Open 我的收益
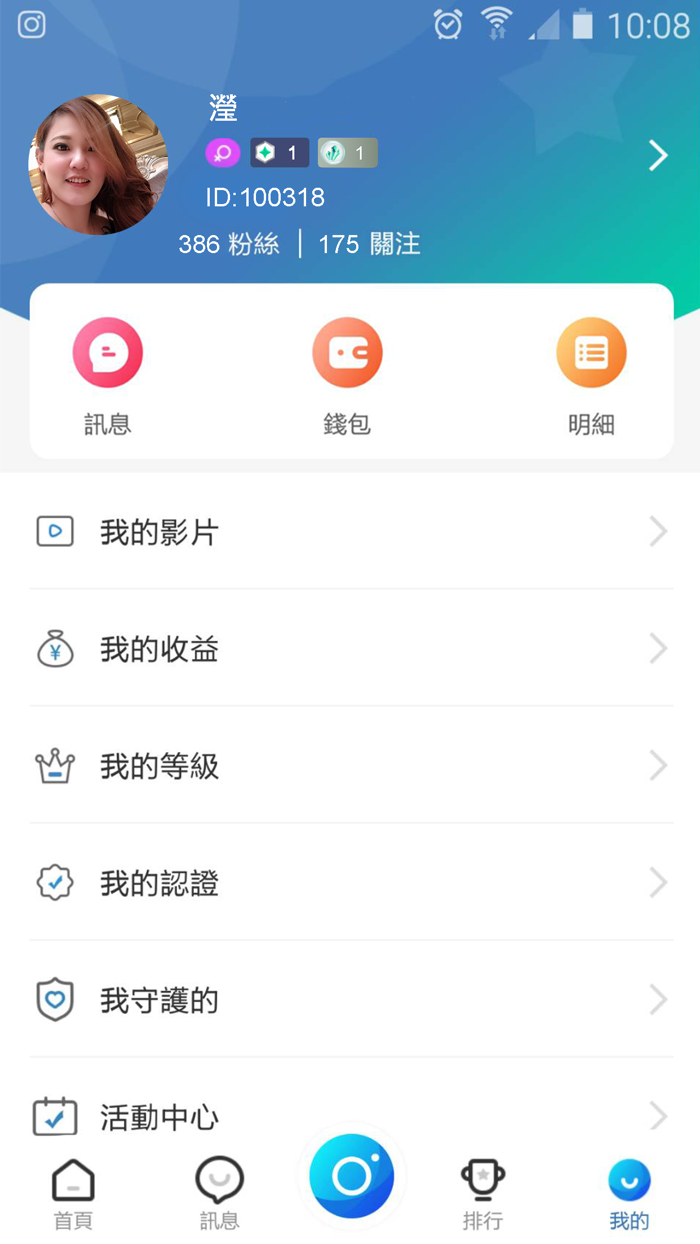The image size is (700, 1244). point(350,649)
